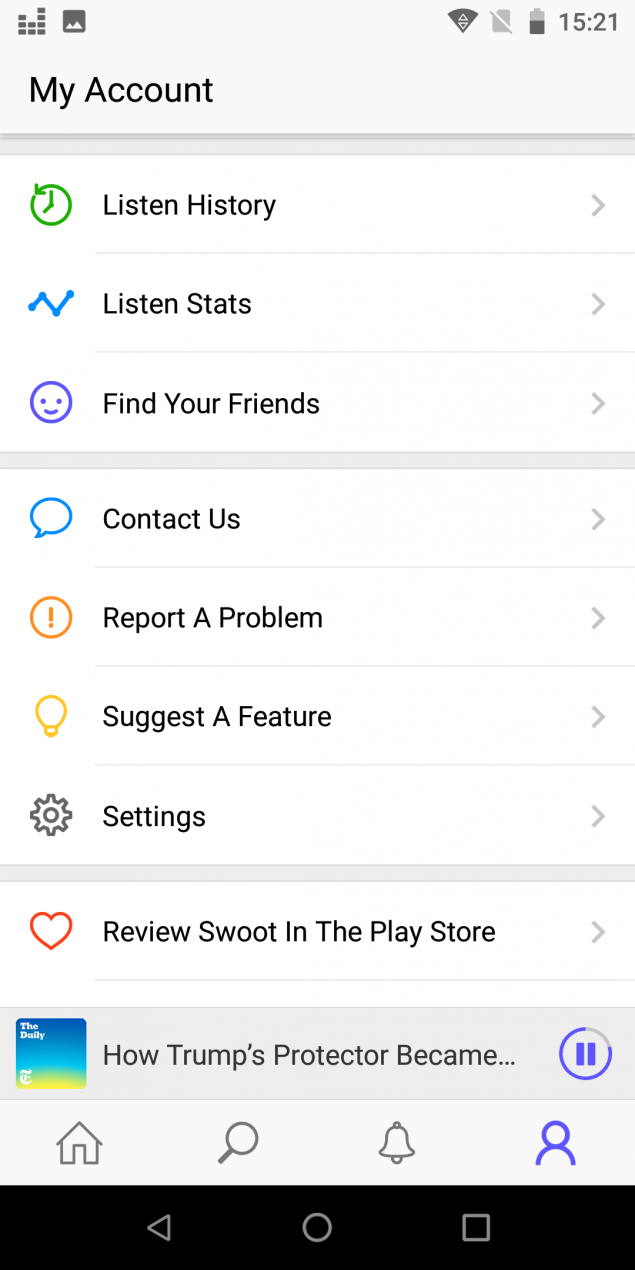The height and width of the screenshot is (1270, 635).
Task: Tap the system home button
Action: click(x=317, y=1227)
